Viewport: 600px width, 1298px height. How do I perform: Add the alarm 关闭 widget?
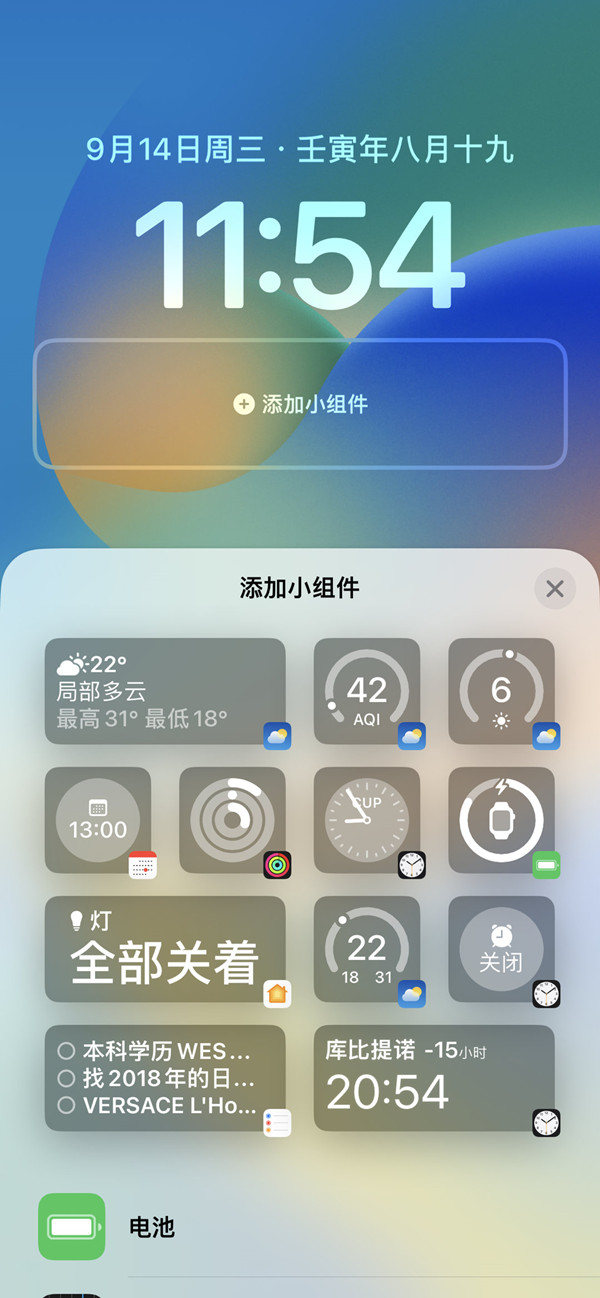(501, 949)
